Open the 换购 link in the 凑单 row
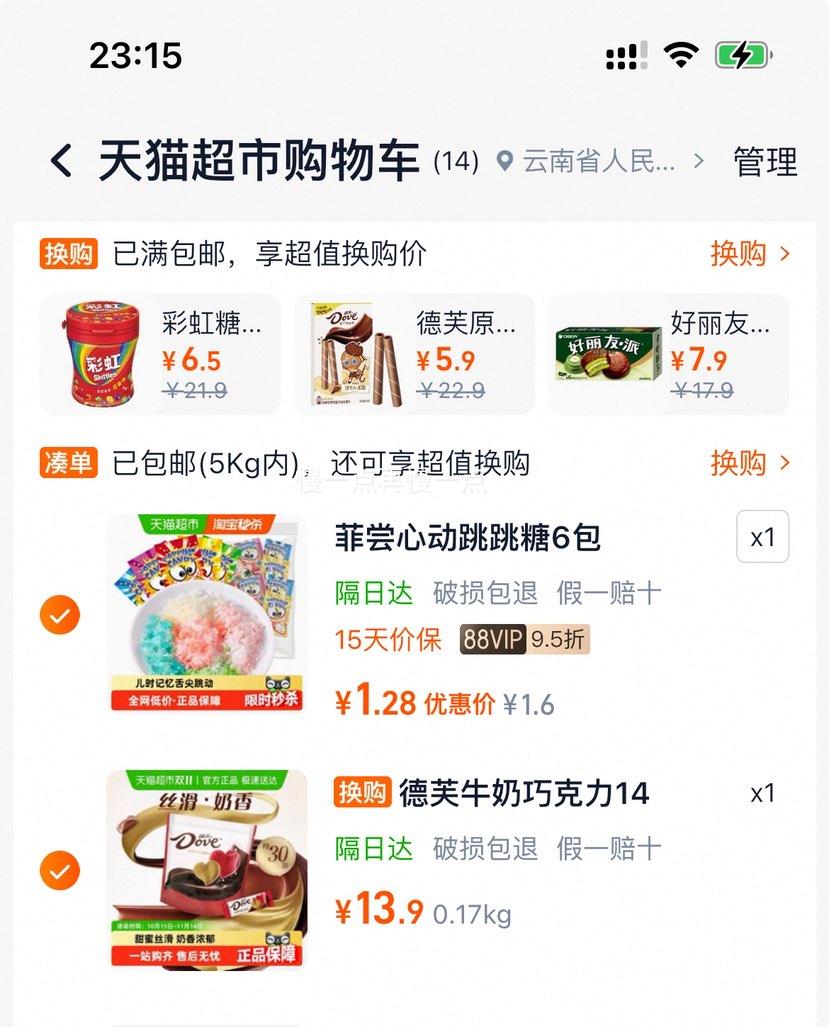The width and height of the screenshot is (829, 1027). 750,463
